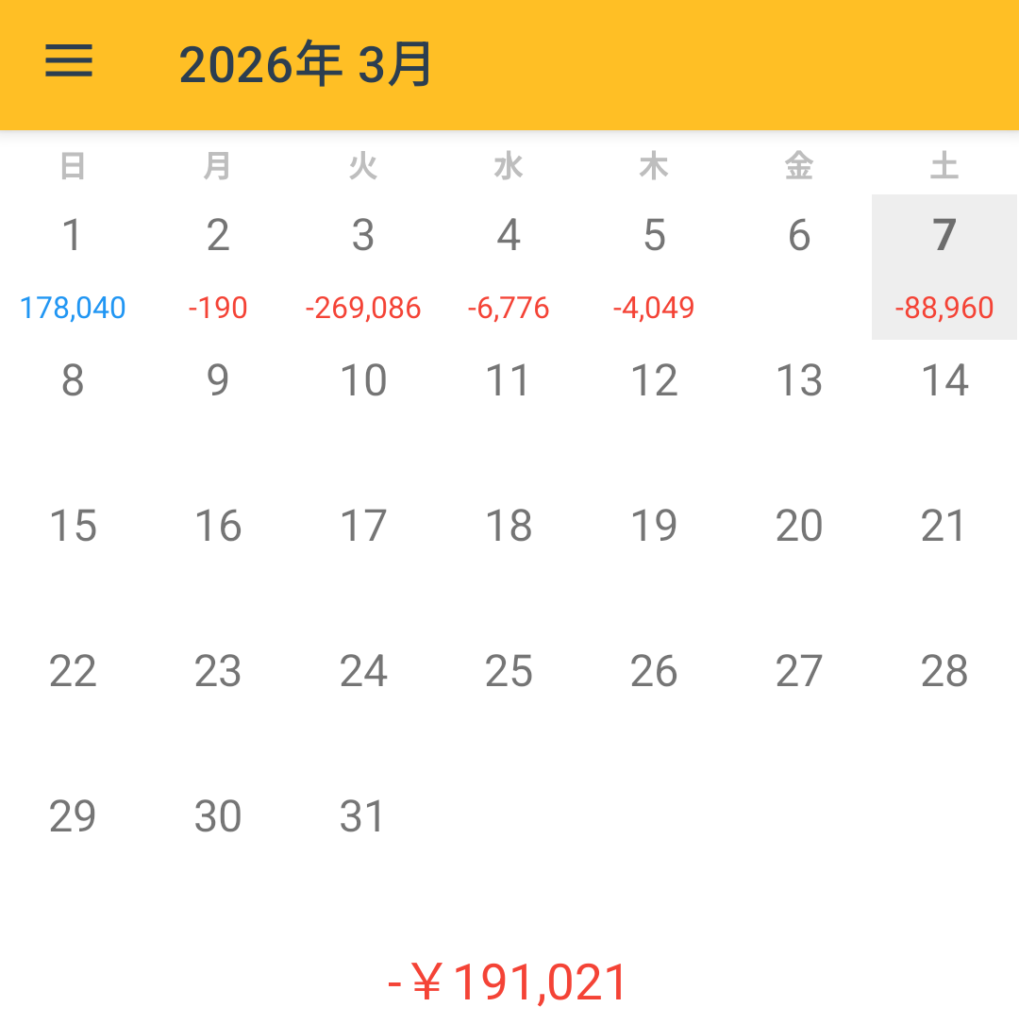Choose March 5 showing -4,049
Screen dimensions: 1019x1024
654,266
